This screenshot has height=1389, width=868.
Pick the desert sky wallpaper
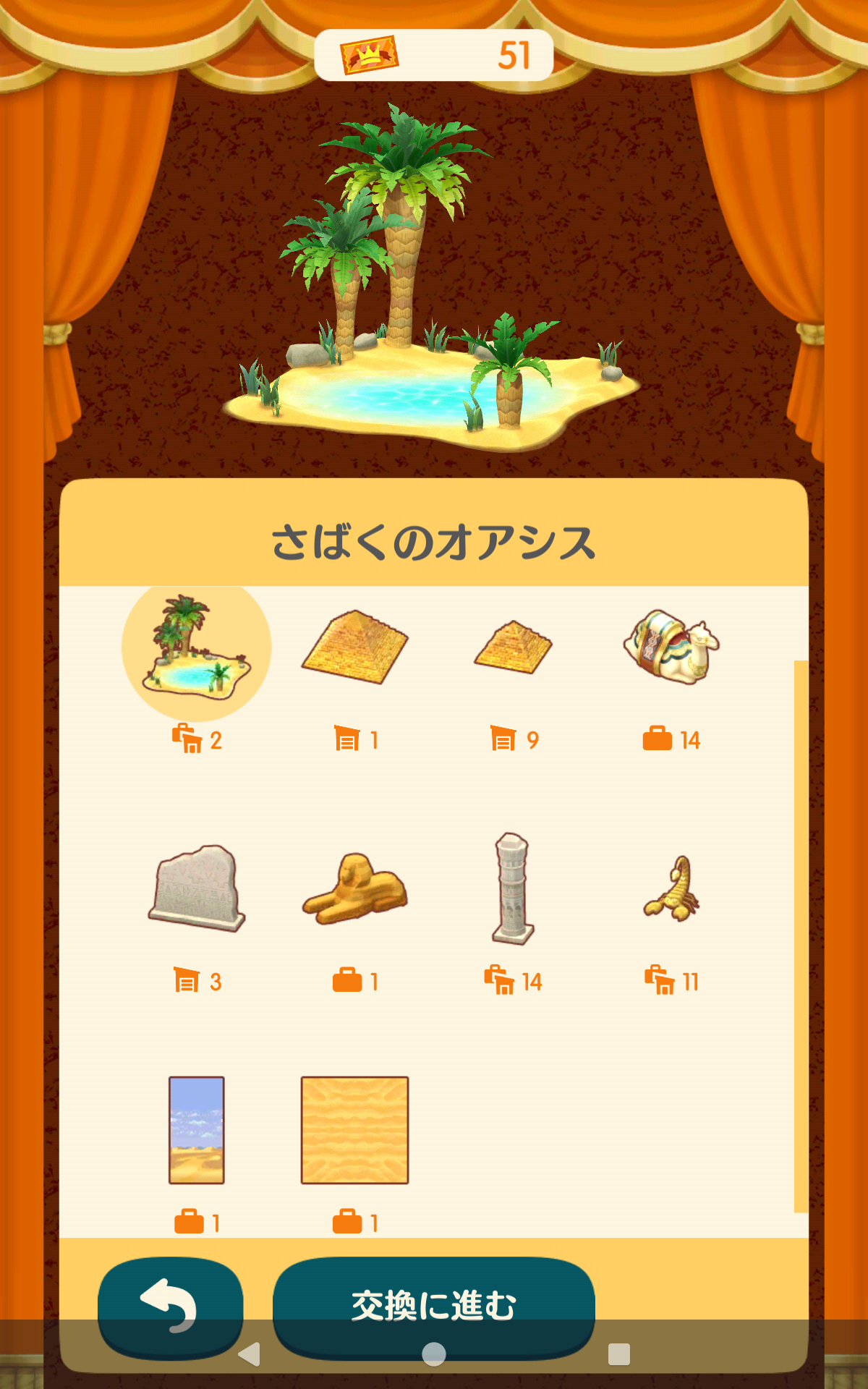point(197,1130)
